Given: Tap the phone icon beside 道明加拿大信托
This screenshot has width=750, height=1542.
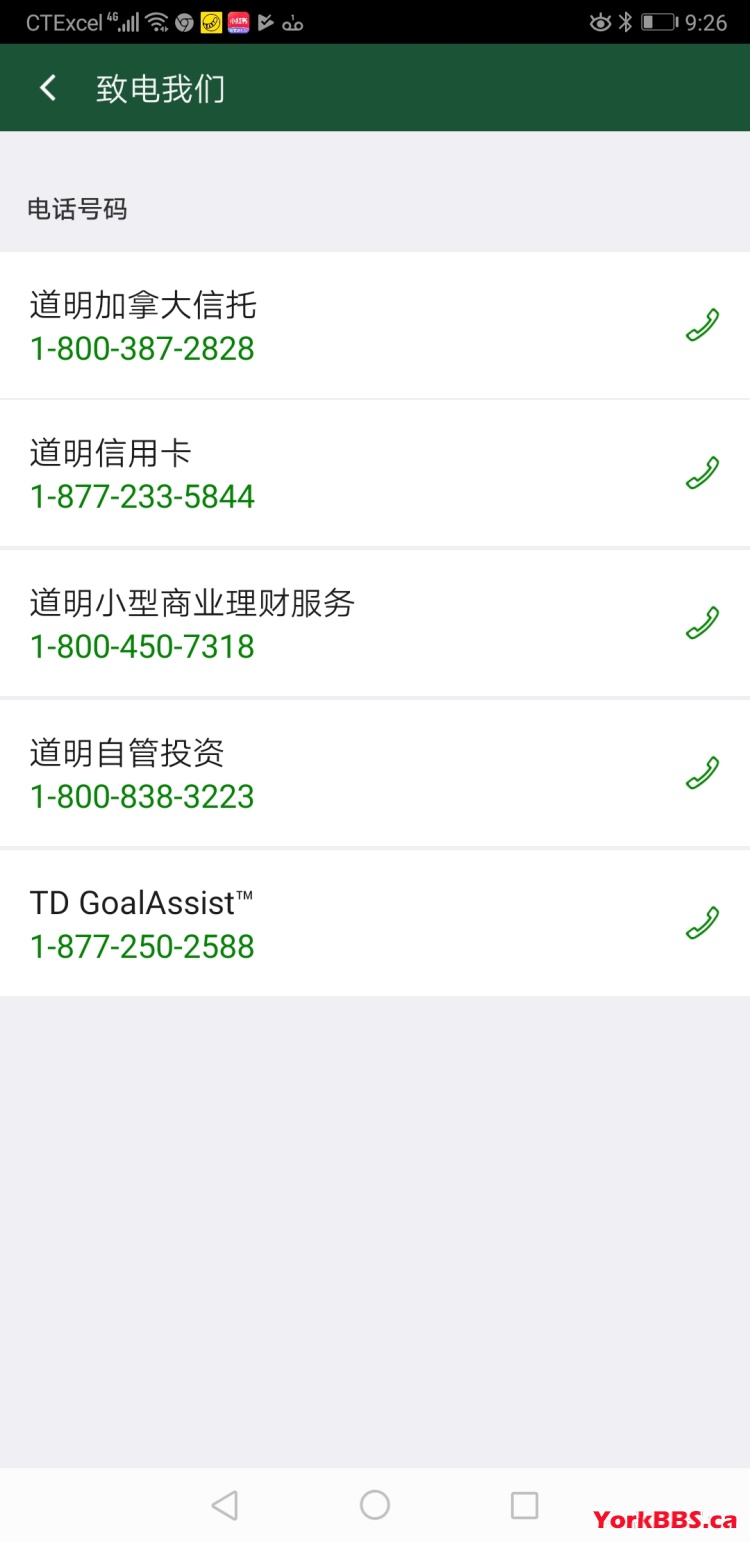Looking at the screenshot, I should 703,324.
